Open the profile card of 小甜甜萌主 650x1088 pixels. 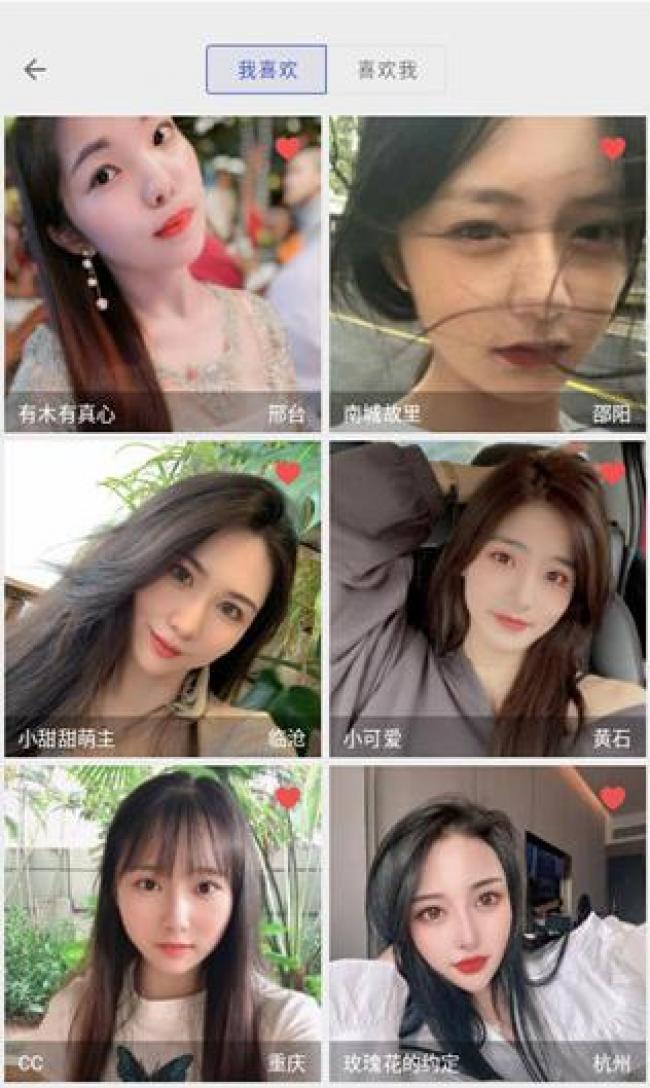[162, 599]
